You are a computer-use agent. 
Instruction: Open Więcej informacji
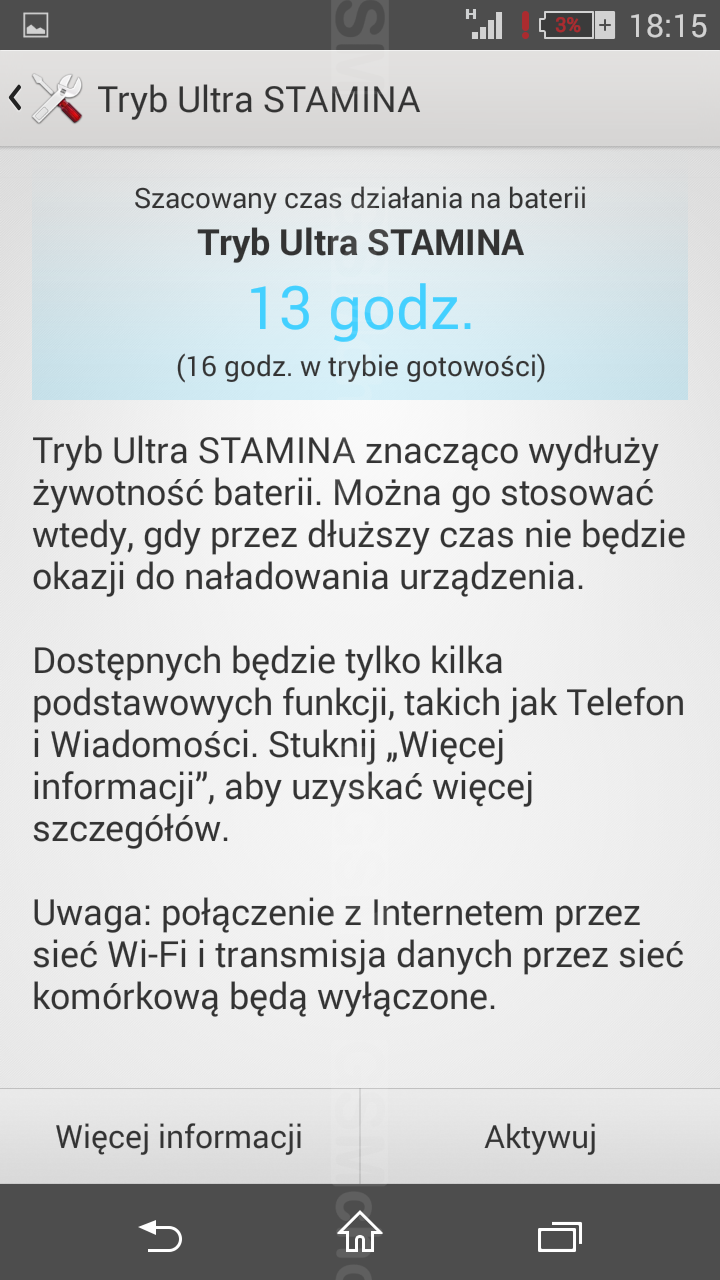179,1137
